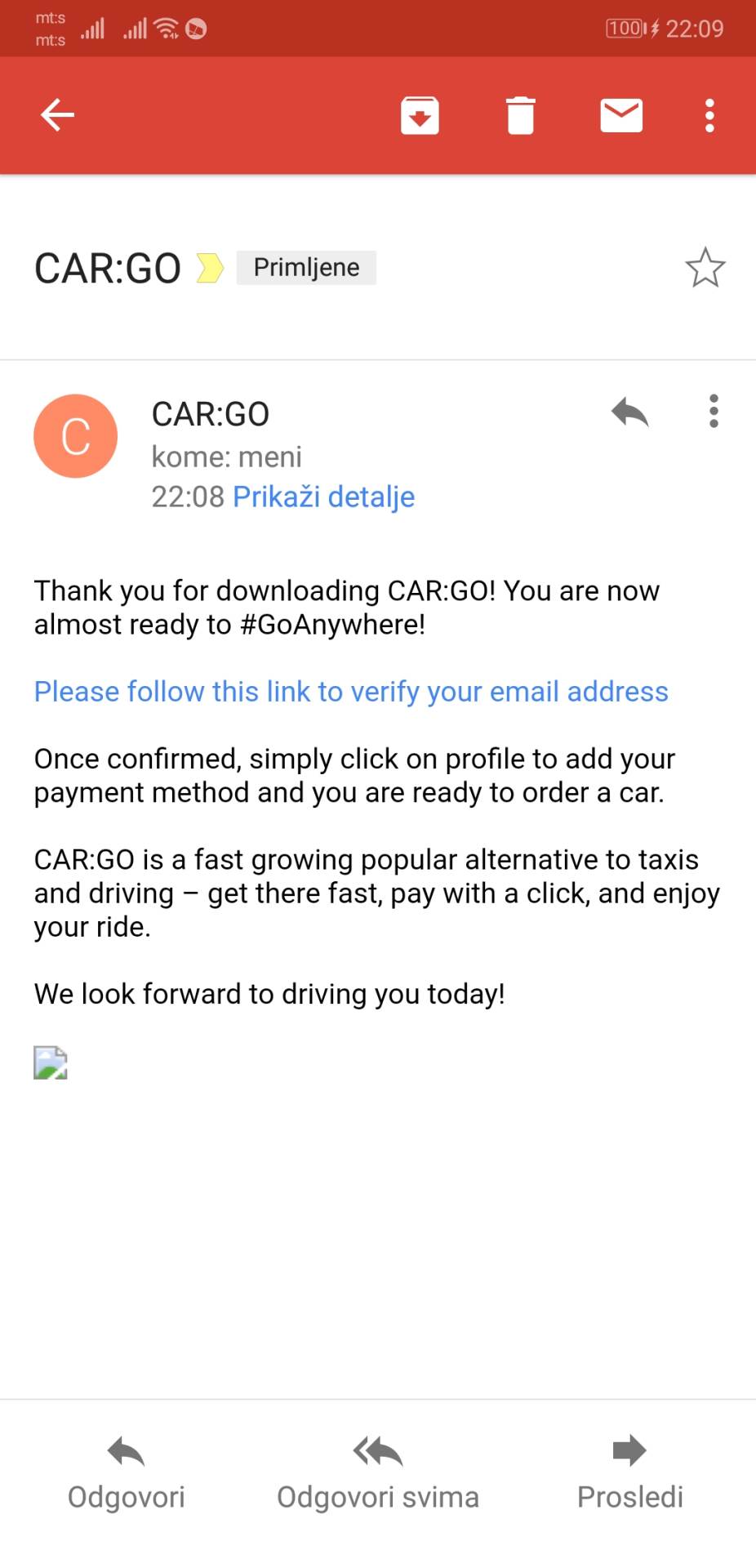Open the message's three-dot options
This screenshot has height=1568, width=756.
tap(714, 412)
